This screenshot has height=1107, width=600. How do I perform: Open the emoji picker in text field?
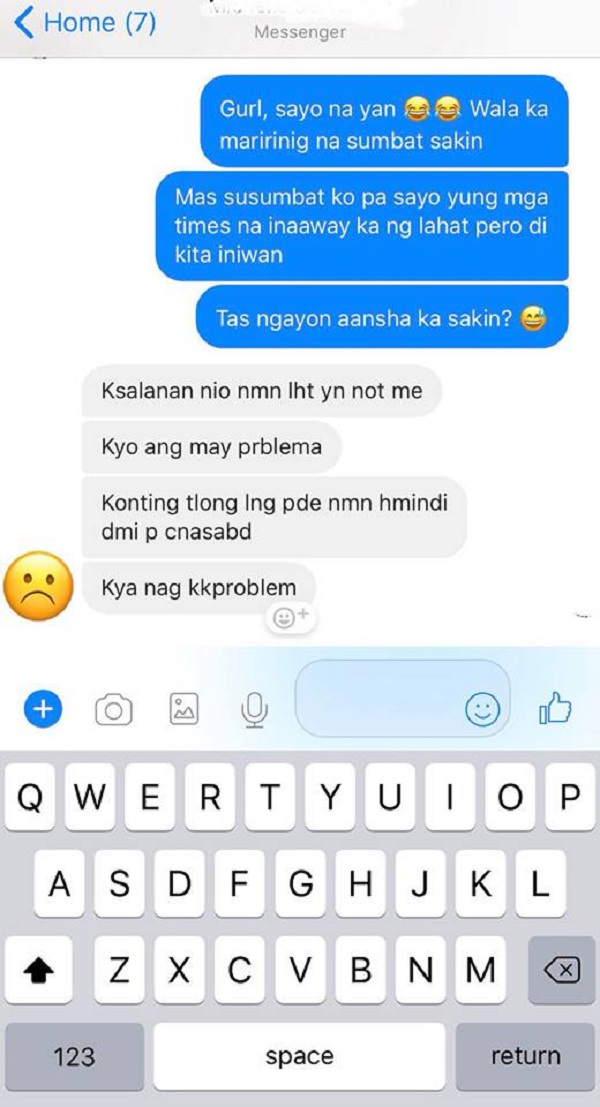(482, 710)
